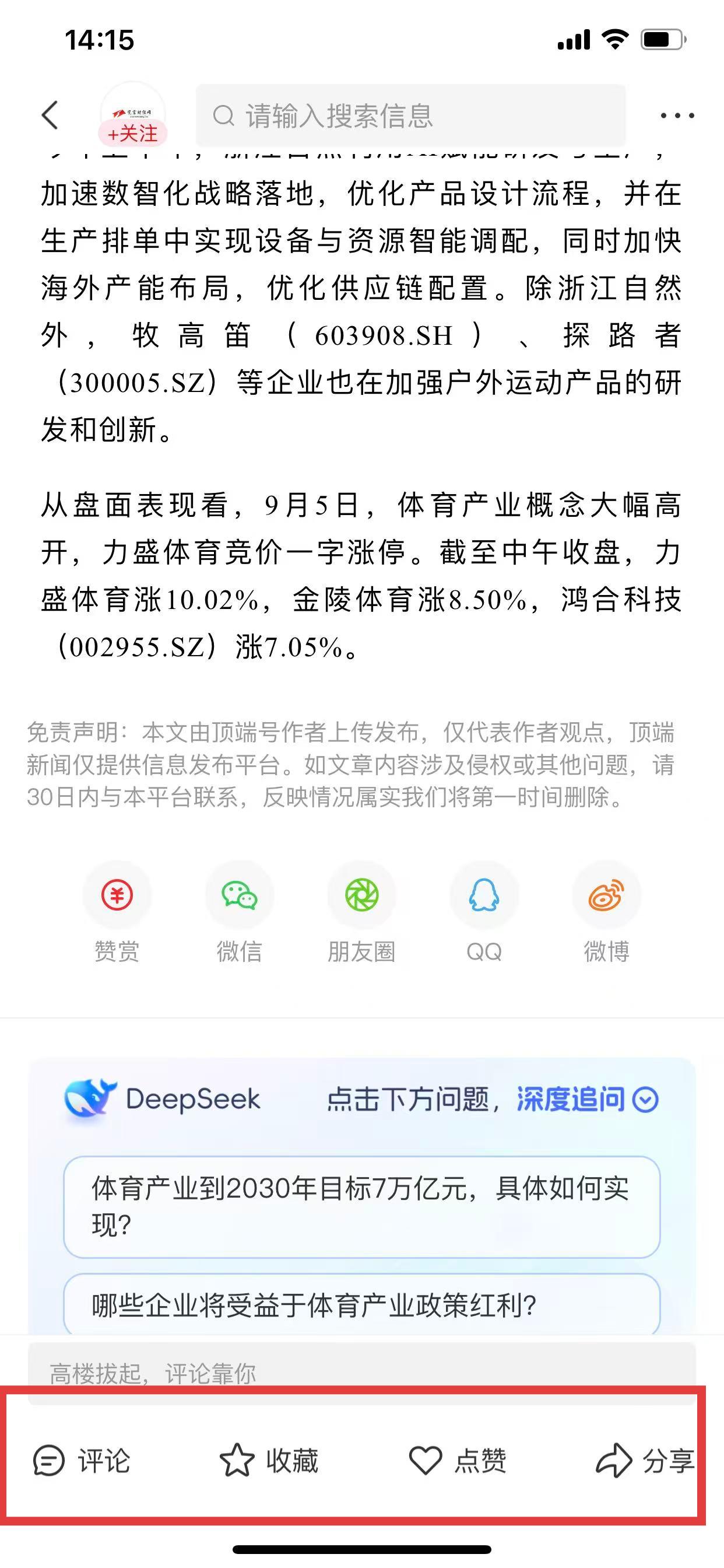Tap the 高楼拔起，评论靠你 comment field
The image size is (724, 1568).
[x=361, y=1373]
